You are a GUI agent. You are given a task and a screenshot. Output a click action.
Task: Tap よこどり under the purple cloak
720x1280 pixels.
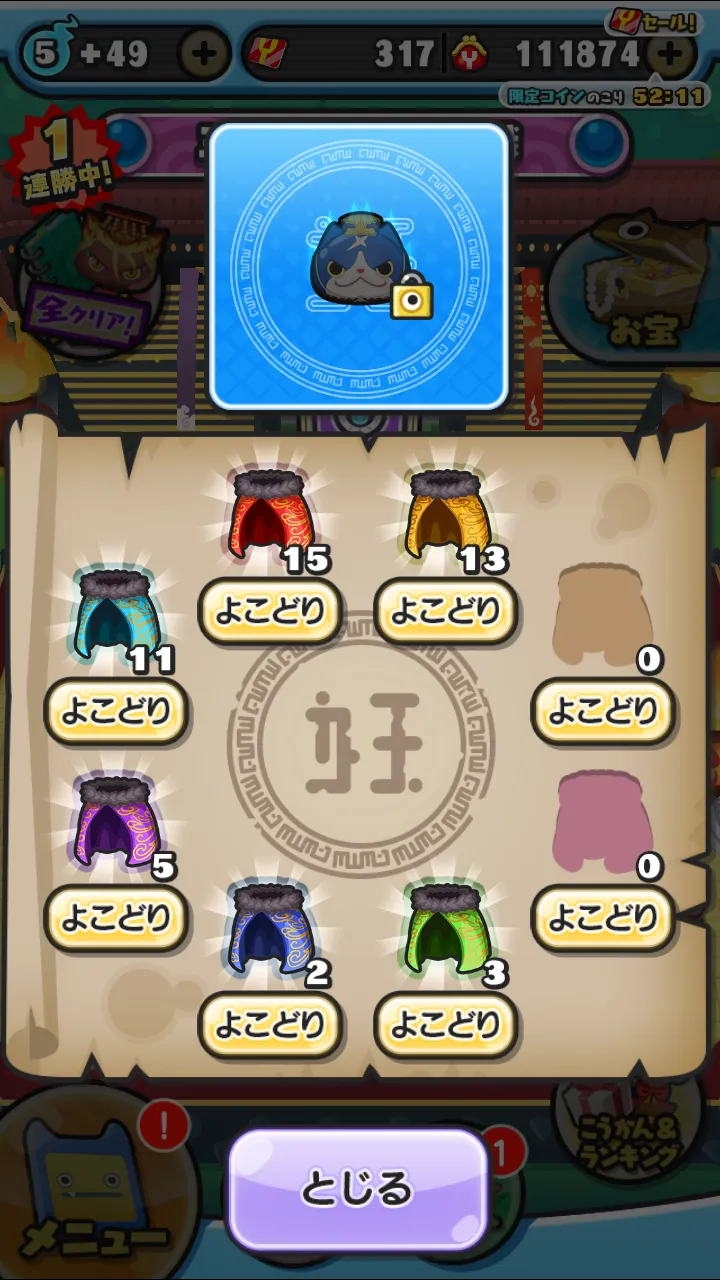(x=117, y=918)
